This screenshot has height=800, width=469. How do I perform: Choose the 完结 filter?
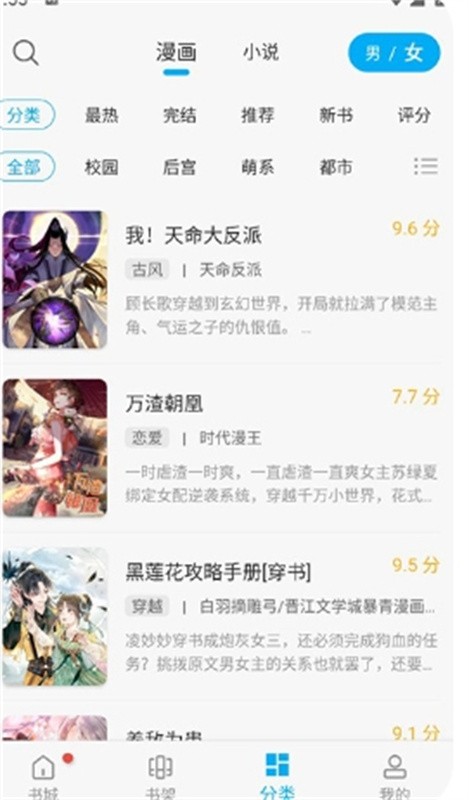pos(180,115)
